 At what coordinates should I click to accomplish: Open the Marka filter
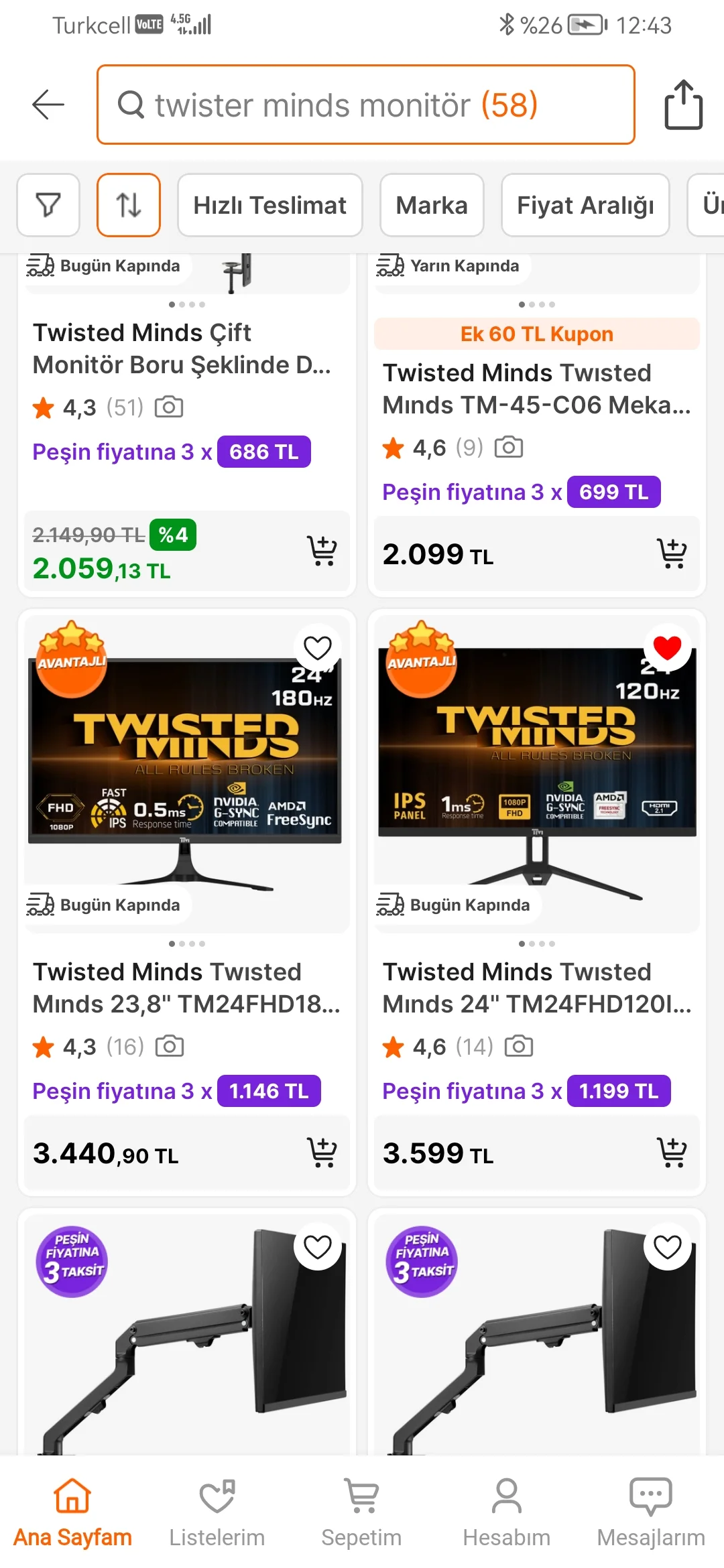pyautogui.click(x=432, y=205)
